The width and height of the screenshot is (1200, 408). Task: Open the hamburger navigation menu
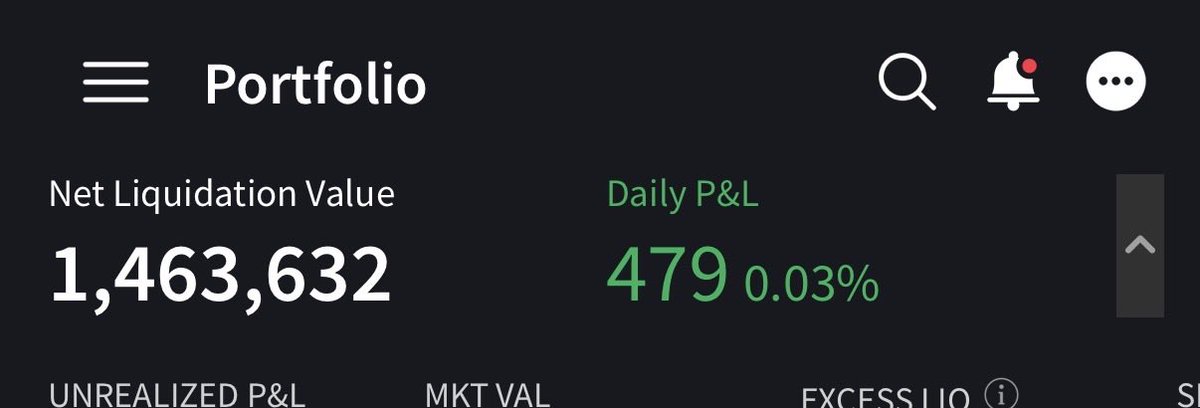[x=115, y=82]
